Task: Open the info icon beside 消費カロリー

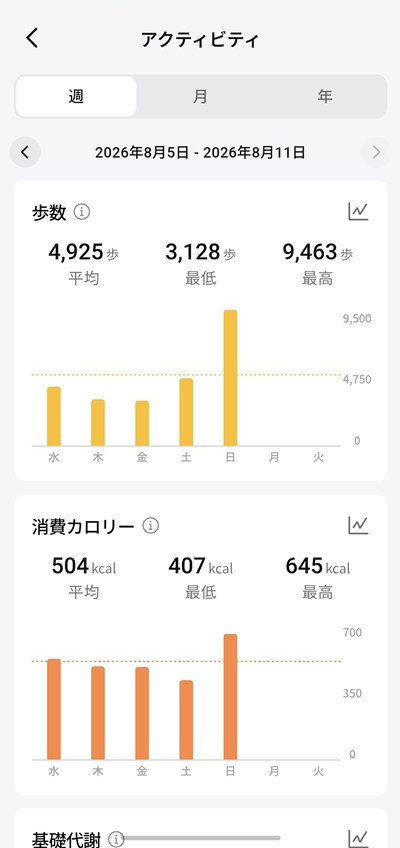Action: (151, 525)
